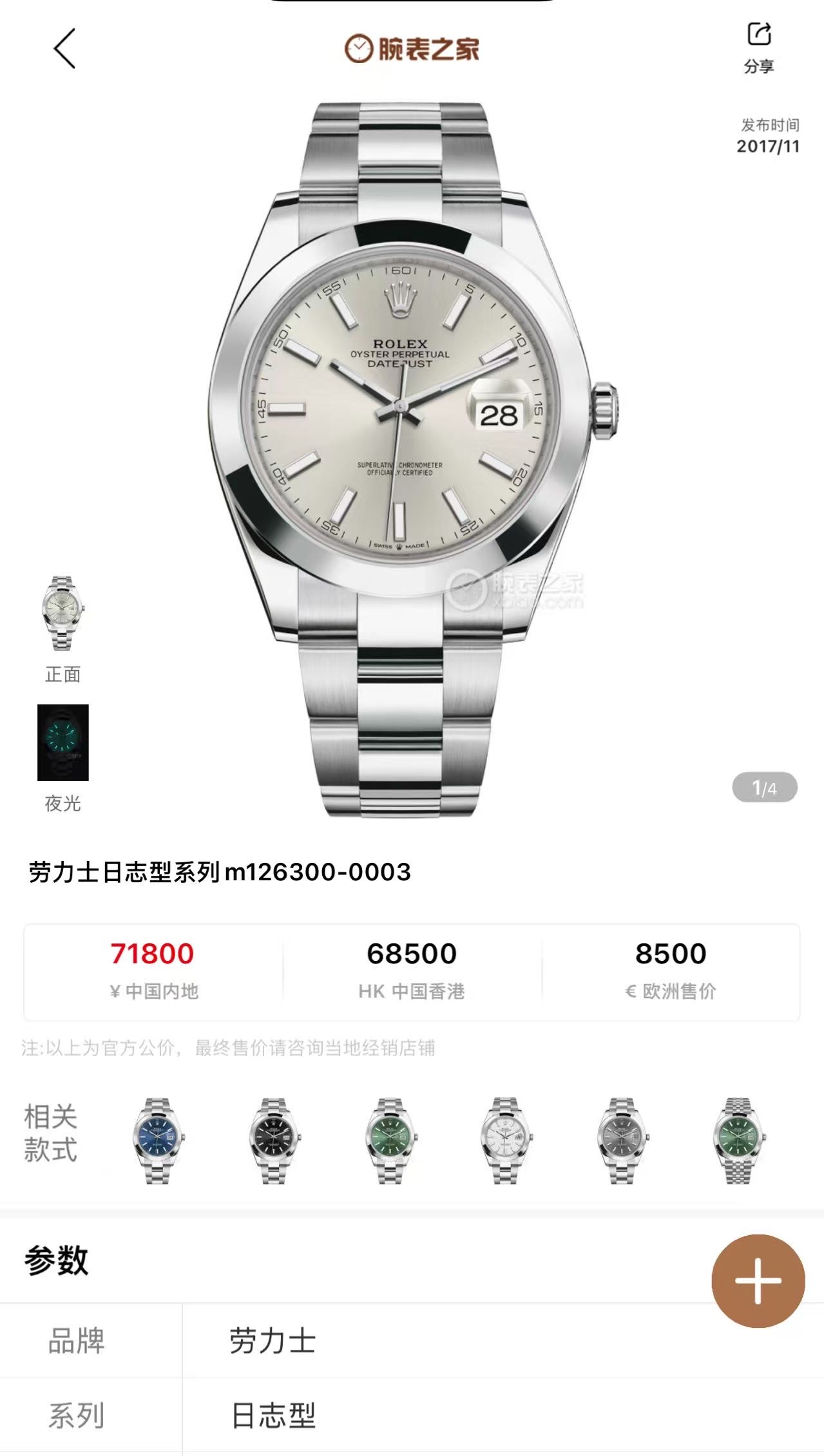Screen dimensions: 824x1456
Task: Open the green dial Oyster bracelet model
Action: tap(390, 1140)
